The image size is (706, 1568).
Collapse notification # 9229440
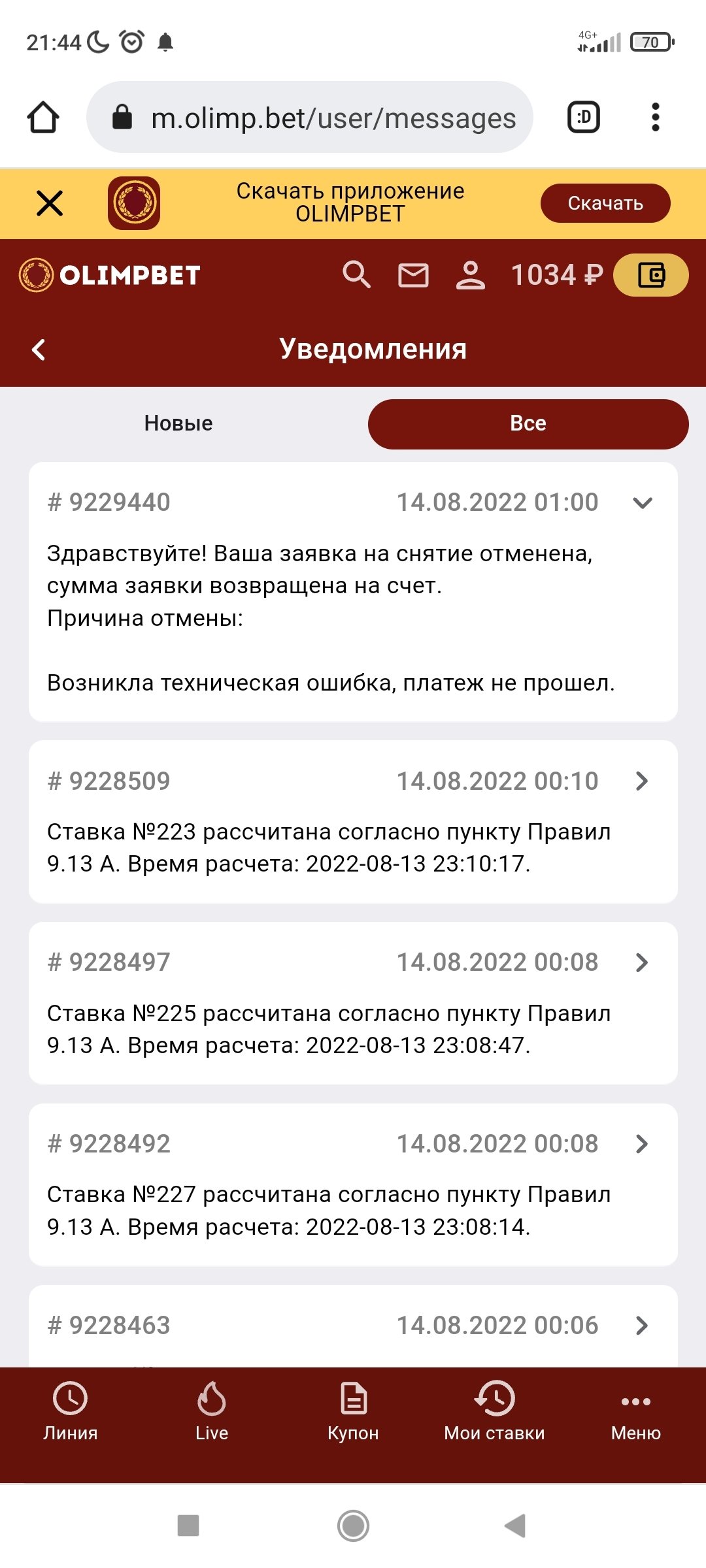[x=643, y=502]
